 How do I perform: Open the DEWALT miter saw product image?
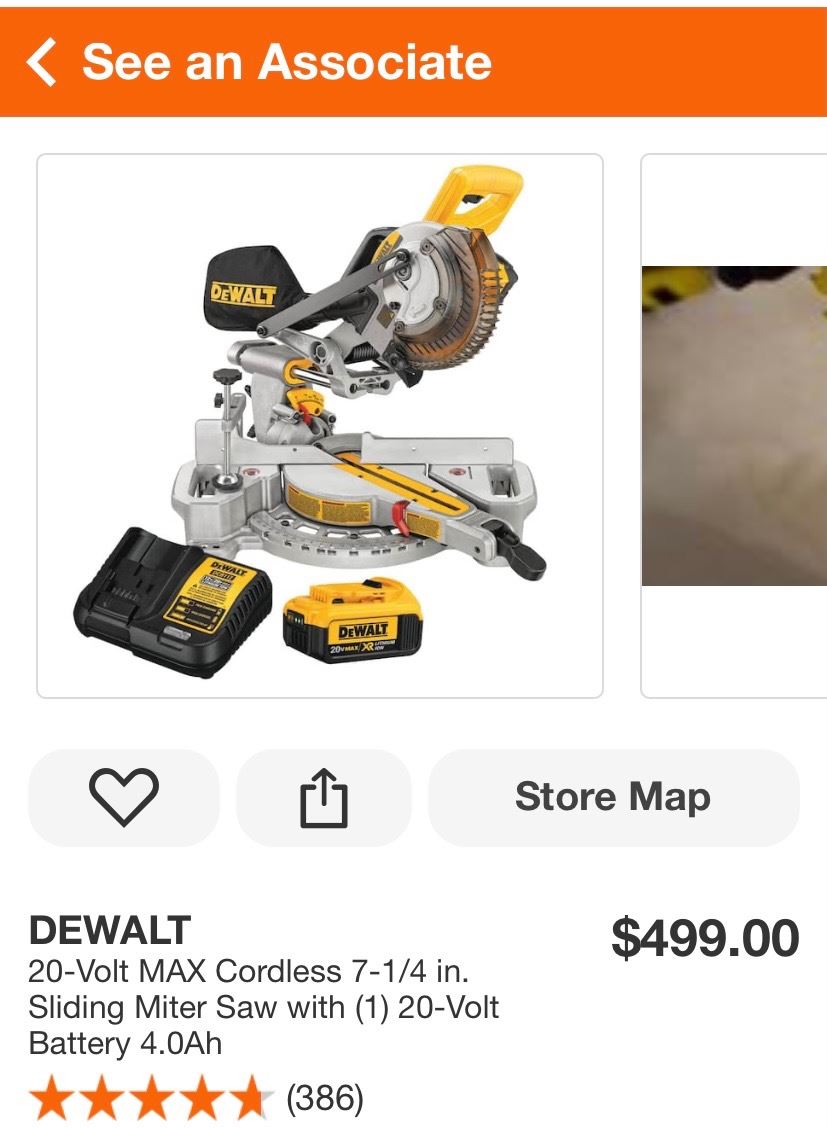click(320, 425)
